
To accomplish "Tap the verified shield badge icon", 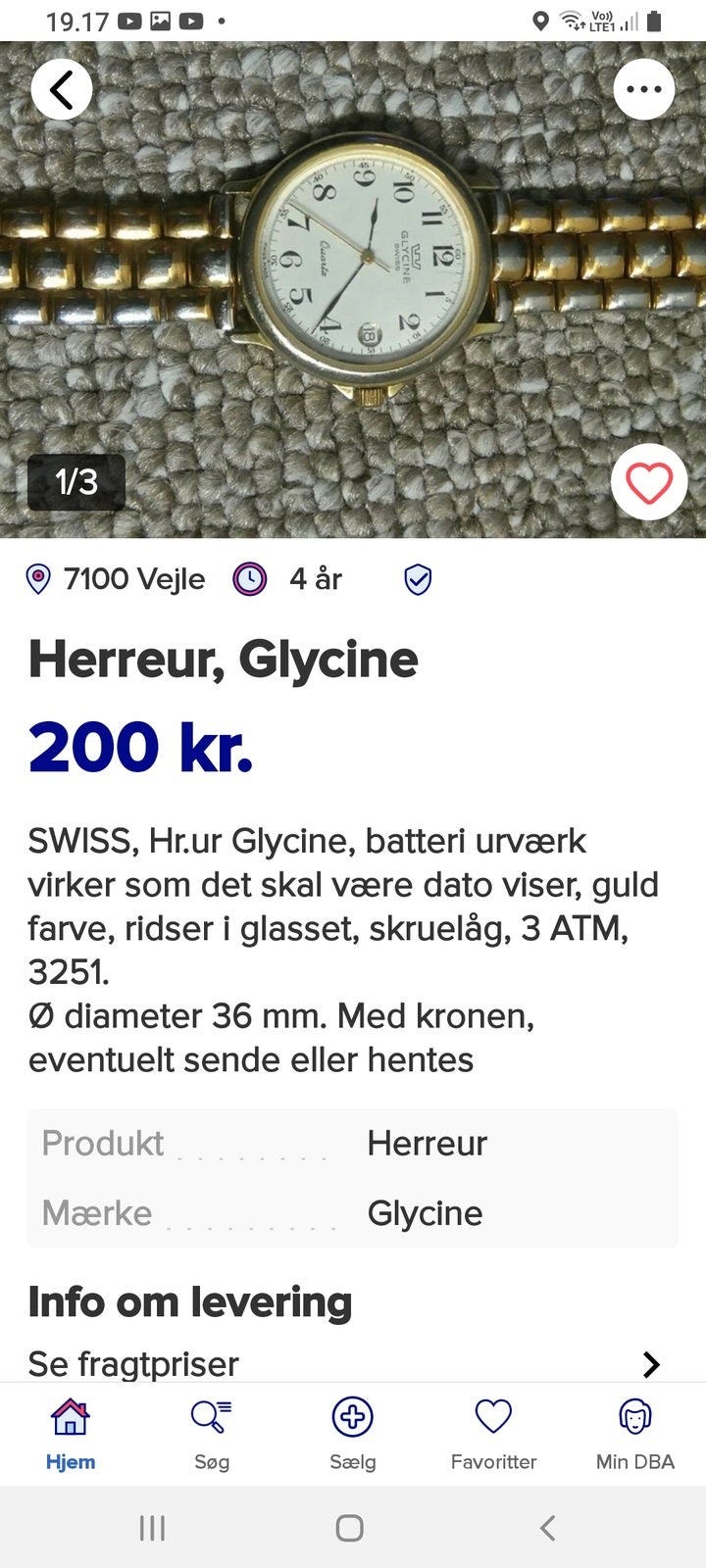I will (x=416, y=579).
